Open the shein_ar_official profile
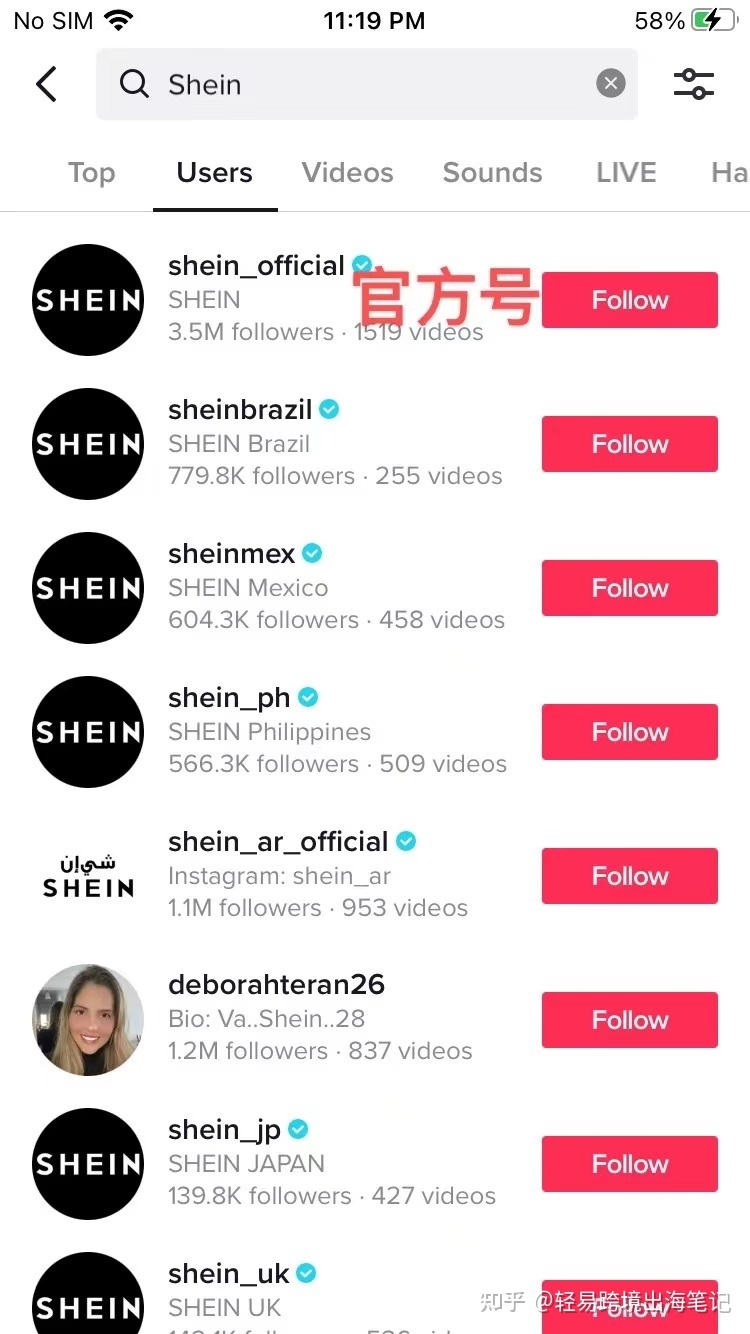 [278, 843]
